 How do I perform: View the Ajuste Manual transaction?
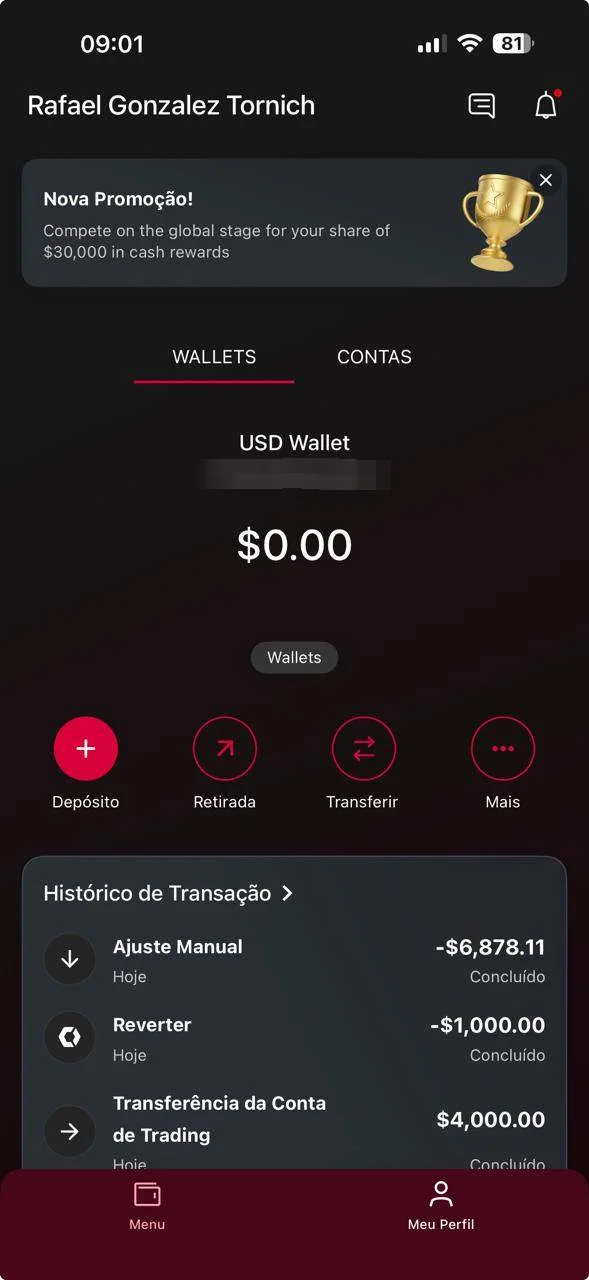point(294,960)
